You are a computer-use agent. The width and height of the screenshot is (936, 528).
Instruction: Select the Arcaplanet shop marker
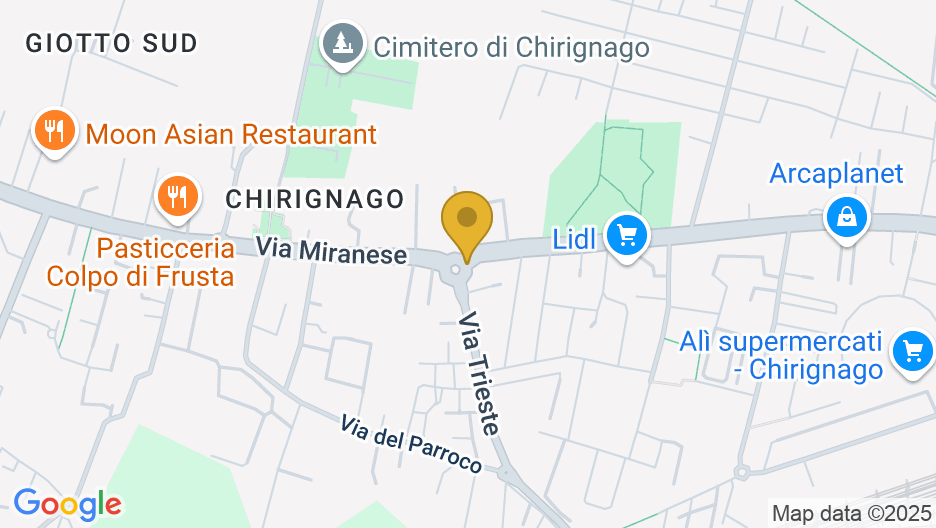point(846,217)
